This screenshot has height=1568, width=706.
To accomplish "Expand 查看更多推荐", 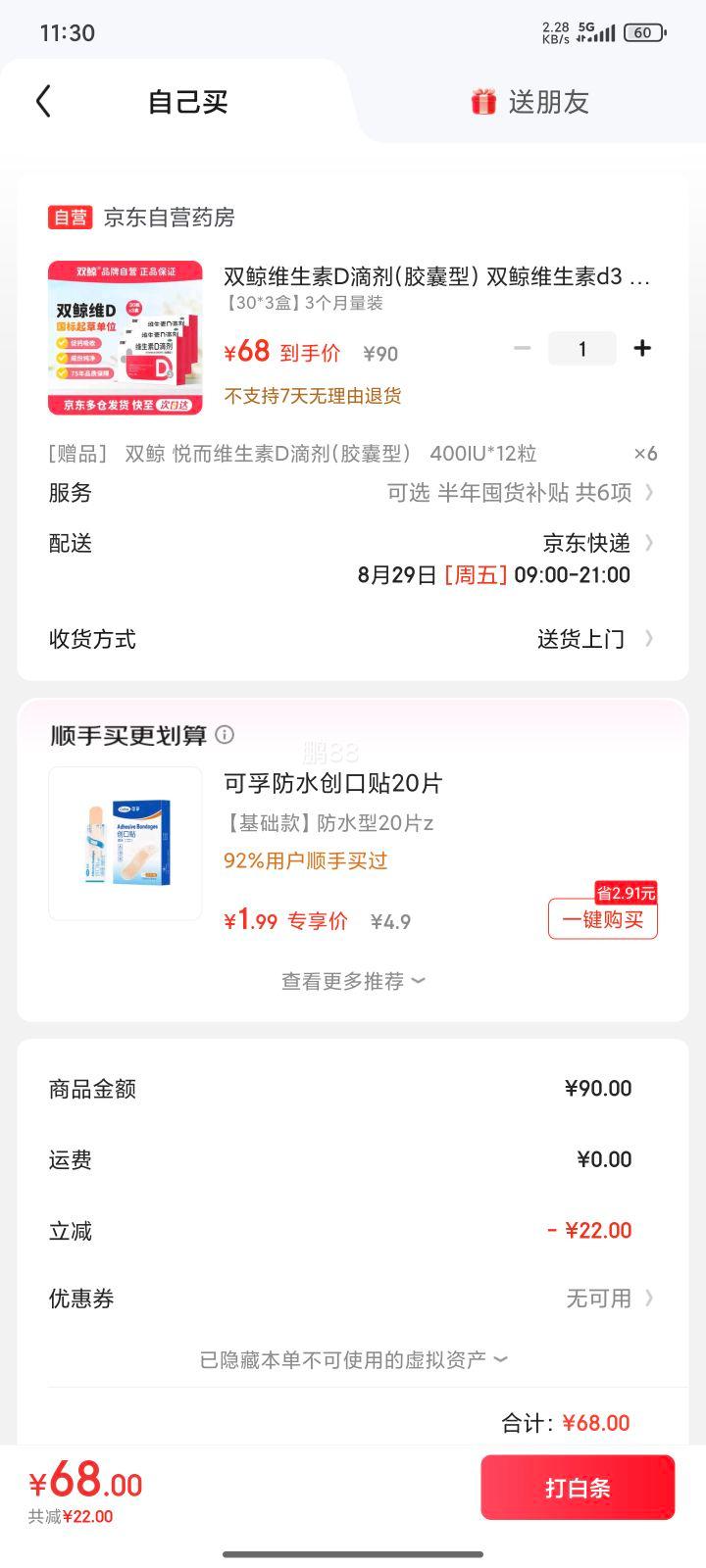I will click(353, 981).
